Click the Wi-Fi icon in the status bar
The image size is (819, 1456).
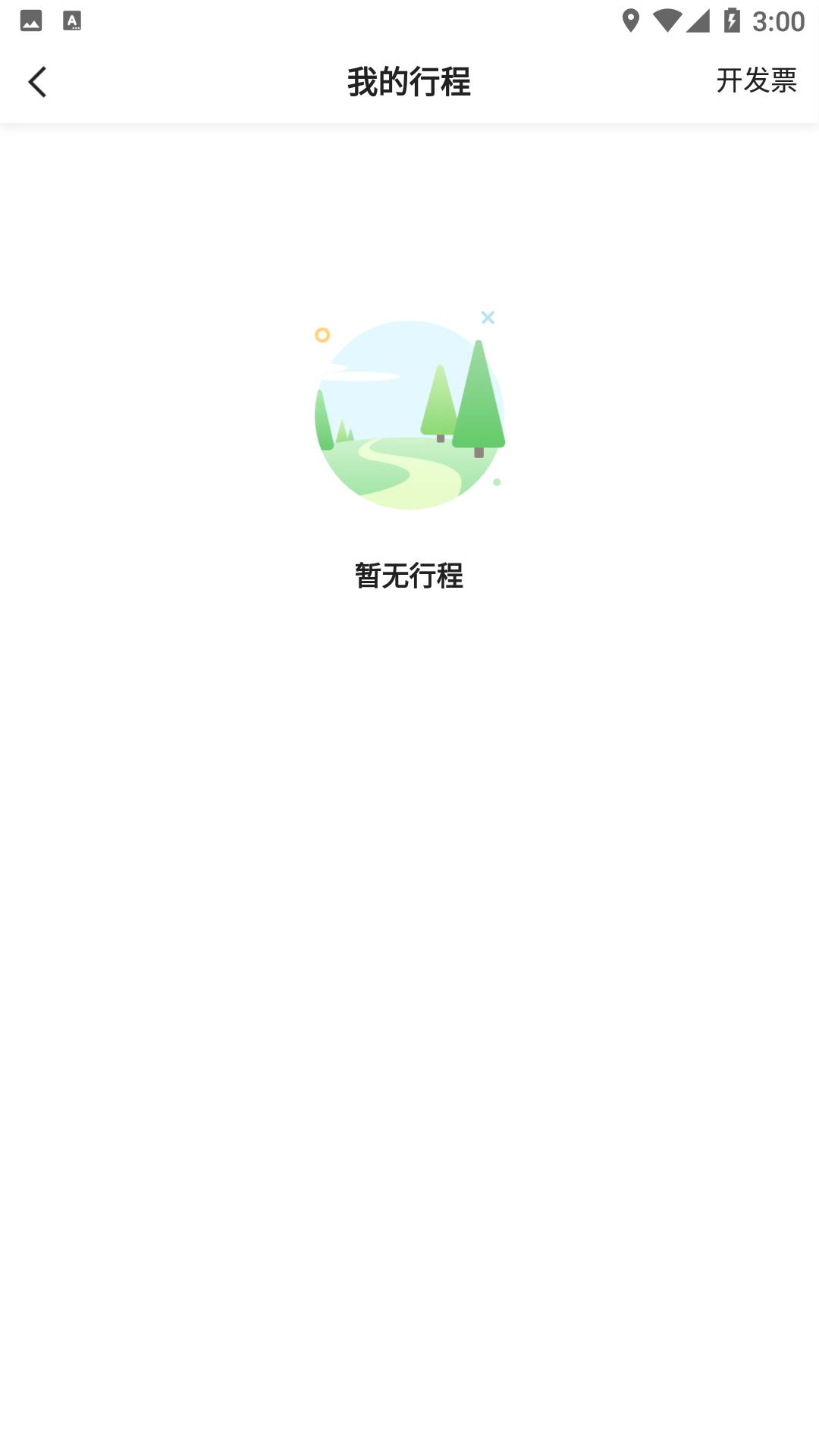coord(667,20)
